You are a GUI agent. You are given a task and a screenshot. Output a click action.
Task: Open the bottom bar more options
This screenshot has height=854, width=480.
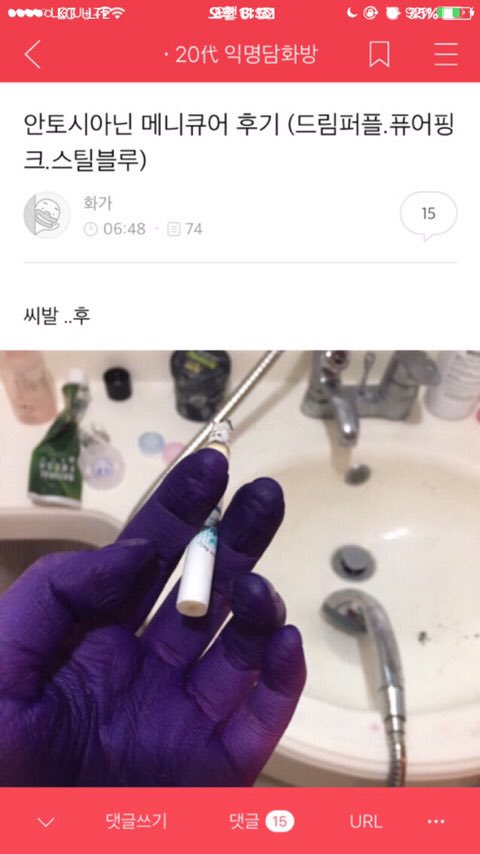tap(436, 821)
